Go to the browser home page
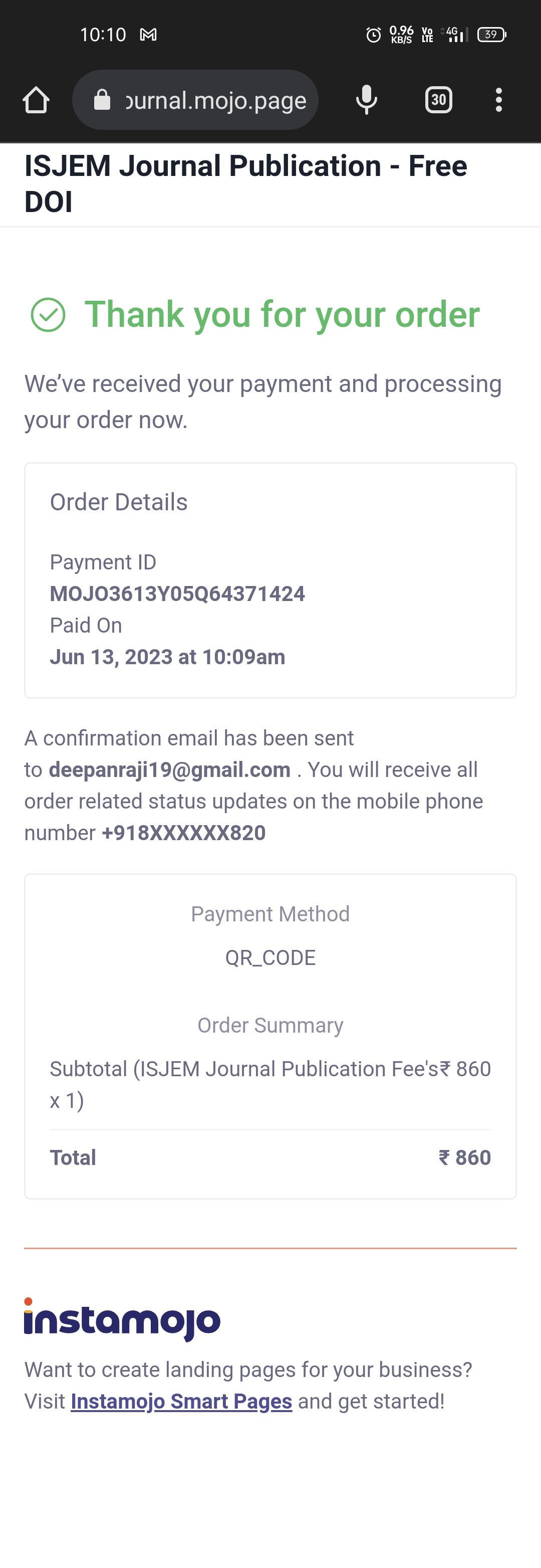541x1568 pixels. [36, 100]
